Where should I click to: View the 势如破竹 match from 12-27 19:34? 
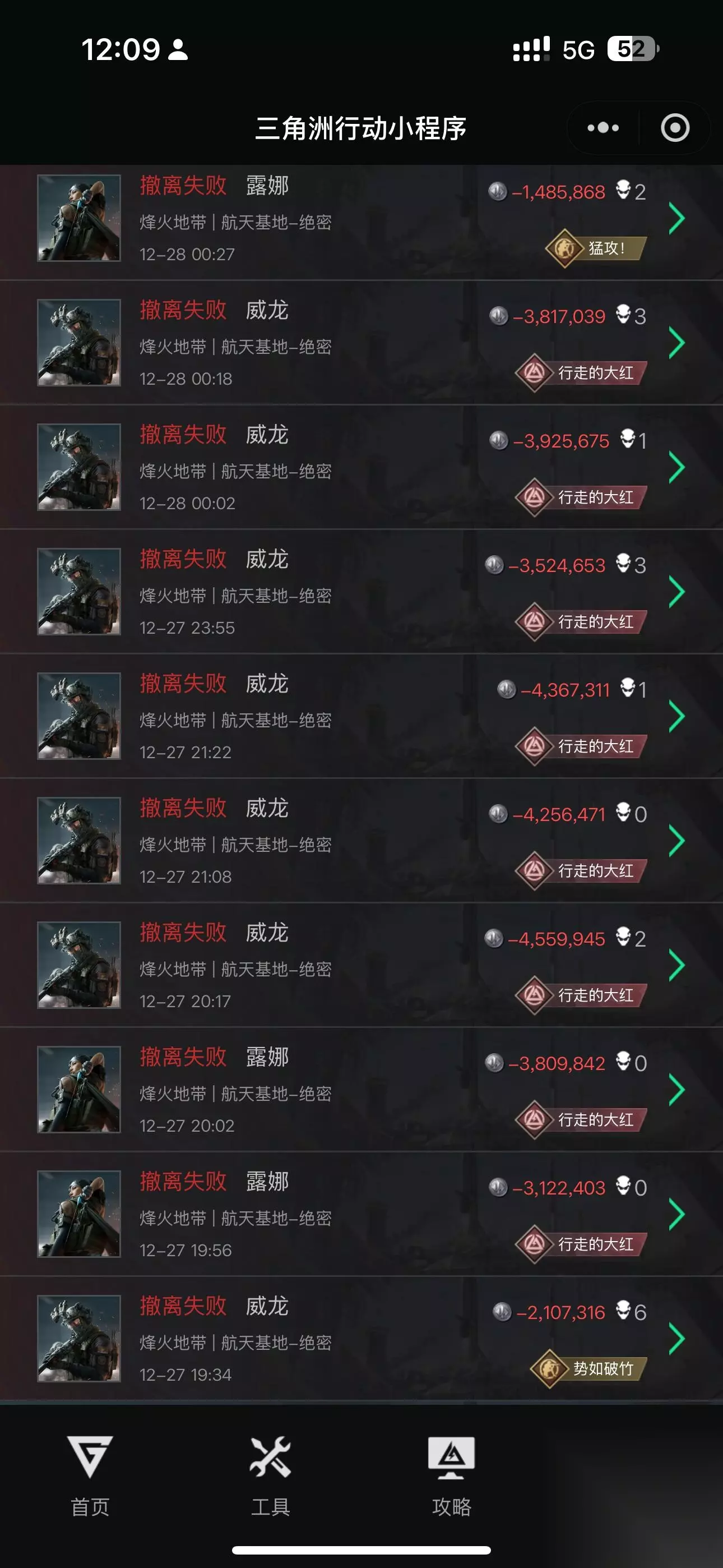[361, 1339]
